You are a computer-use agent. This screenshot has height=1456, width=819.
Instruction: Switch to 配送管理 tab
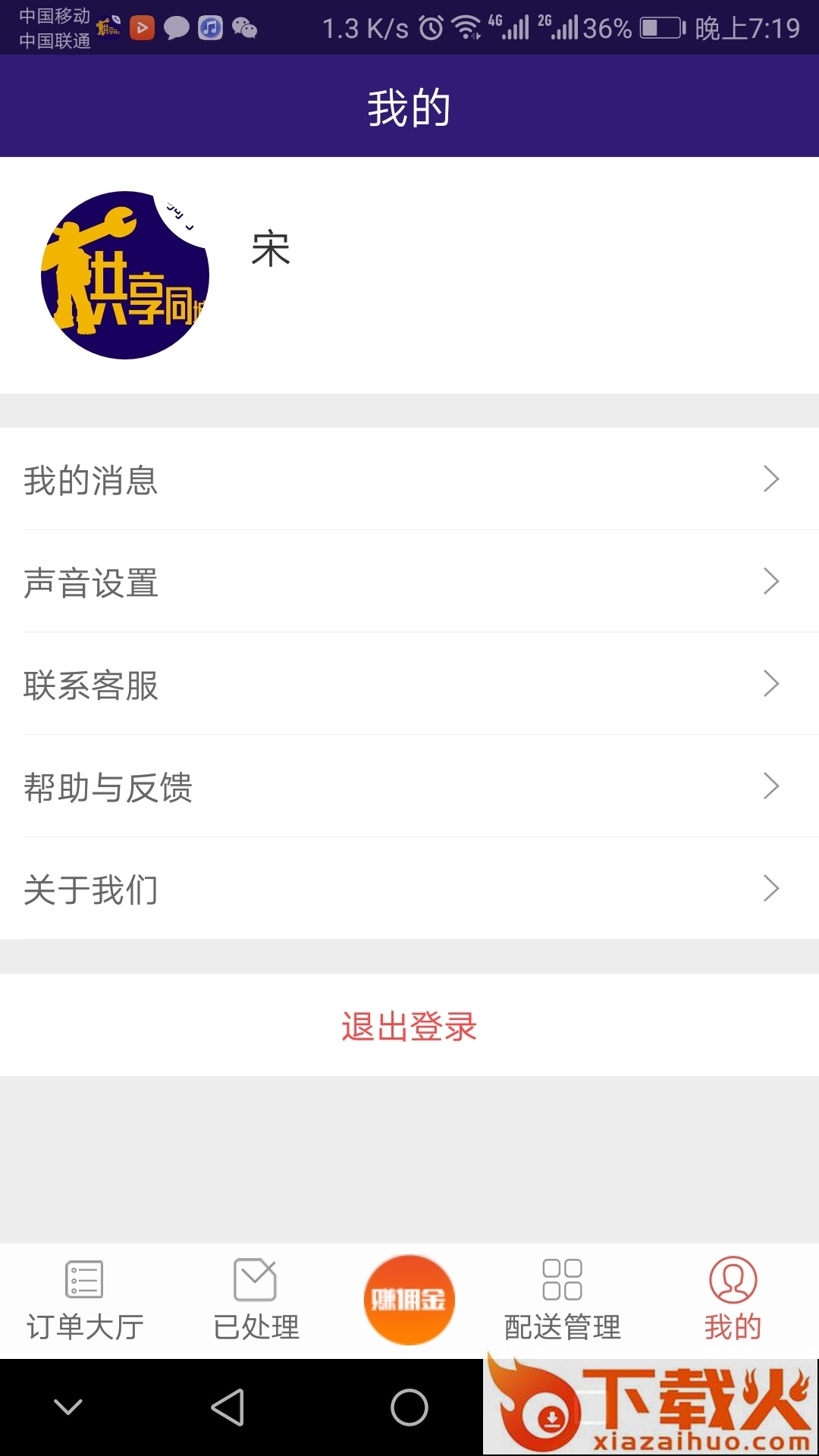click(x=563, y=1301)
